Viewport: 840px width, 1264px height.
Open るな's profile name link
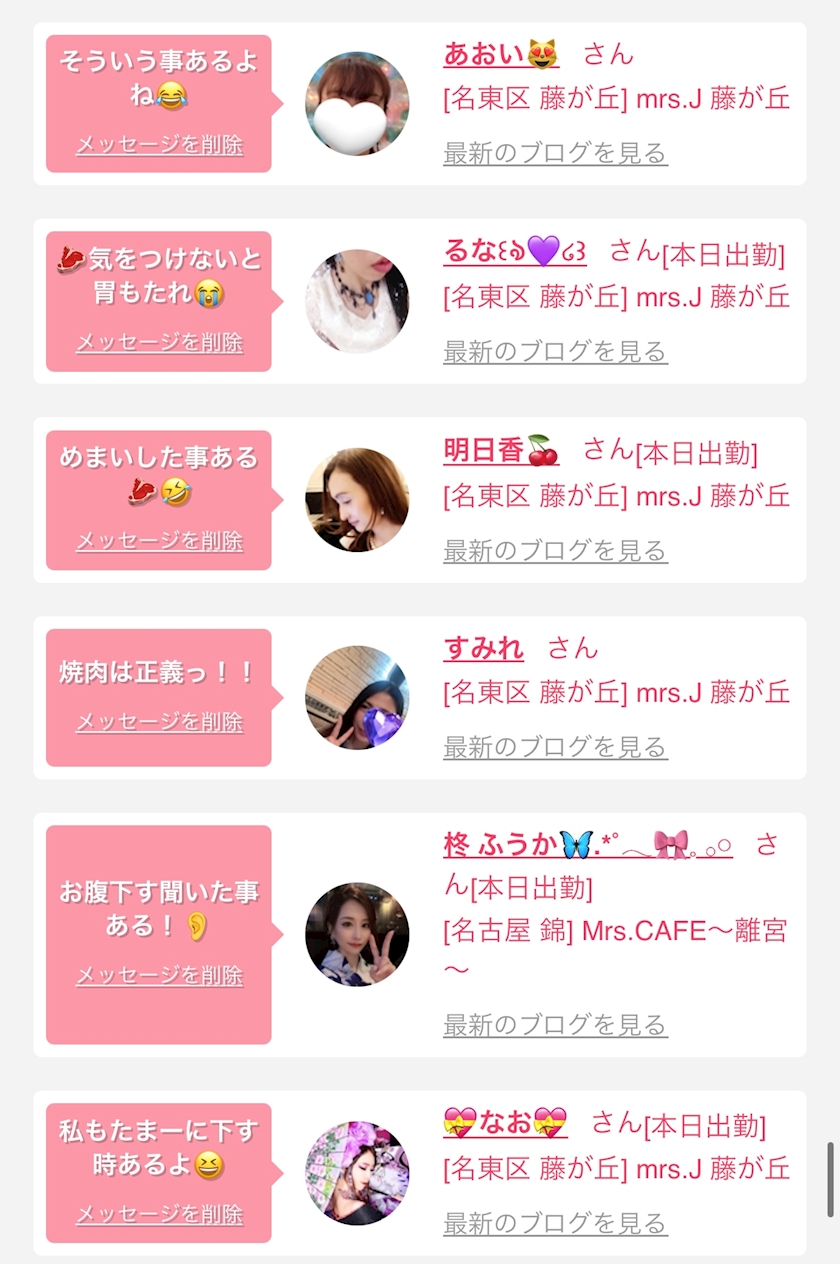(515, 251)
